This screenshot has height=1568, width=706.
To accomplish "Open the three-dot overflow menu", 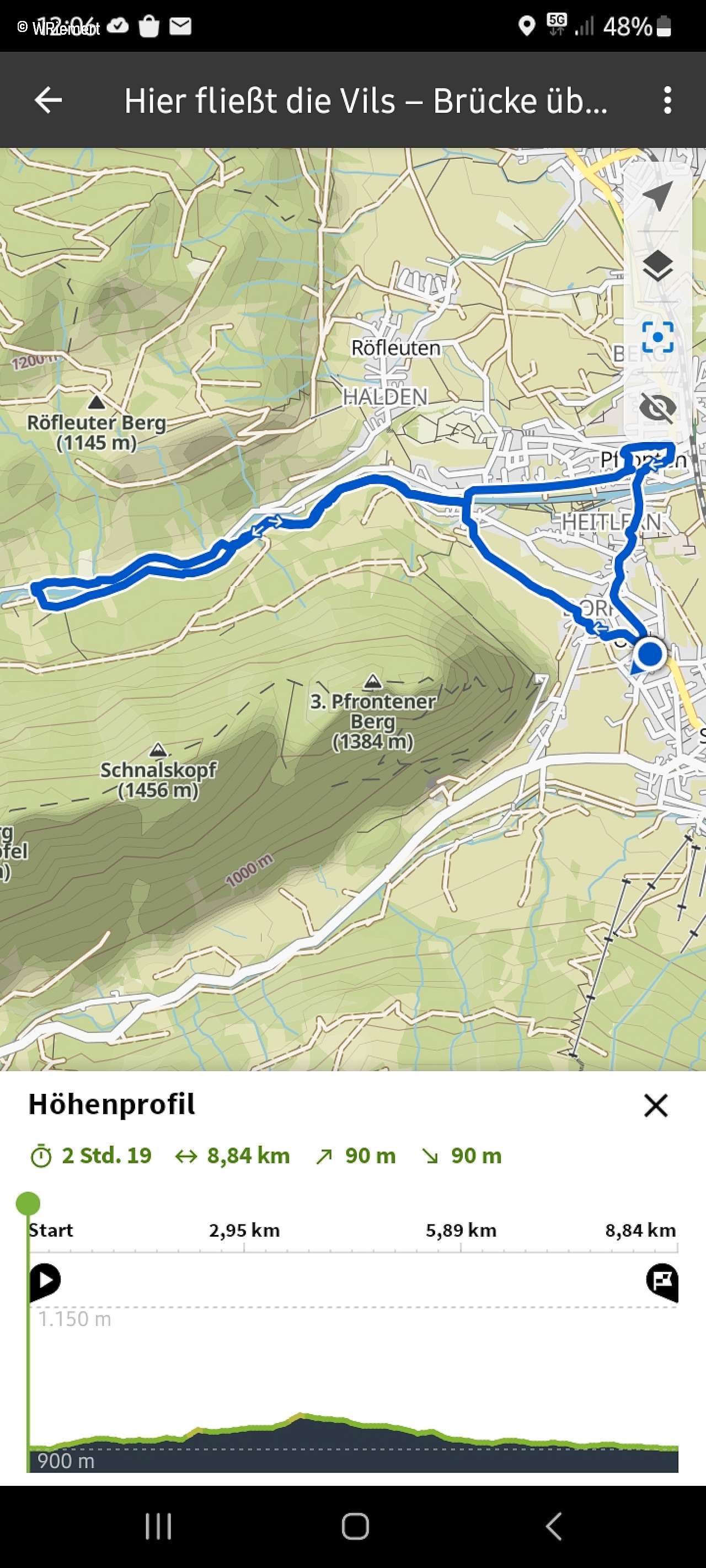I will click(x=667, y=100).
